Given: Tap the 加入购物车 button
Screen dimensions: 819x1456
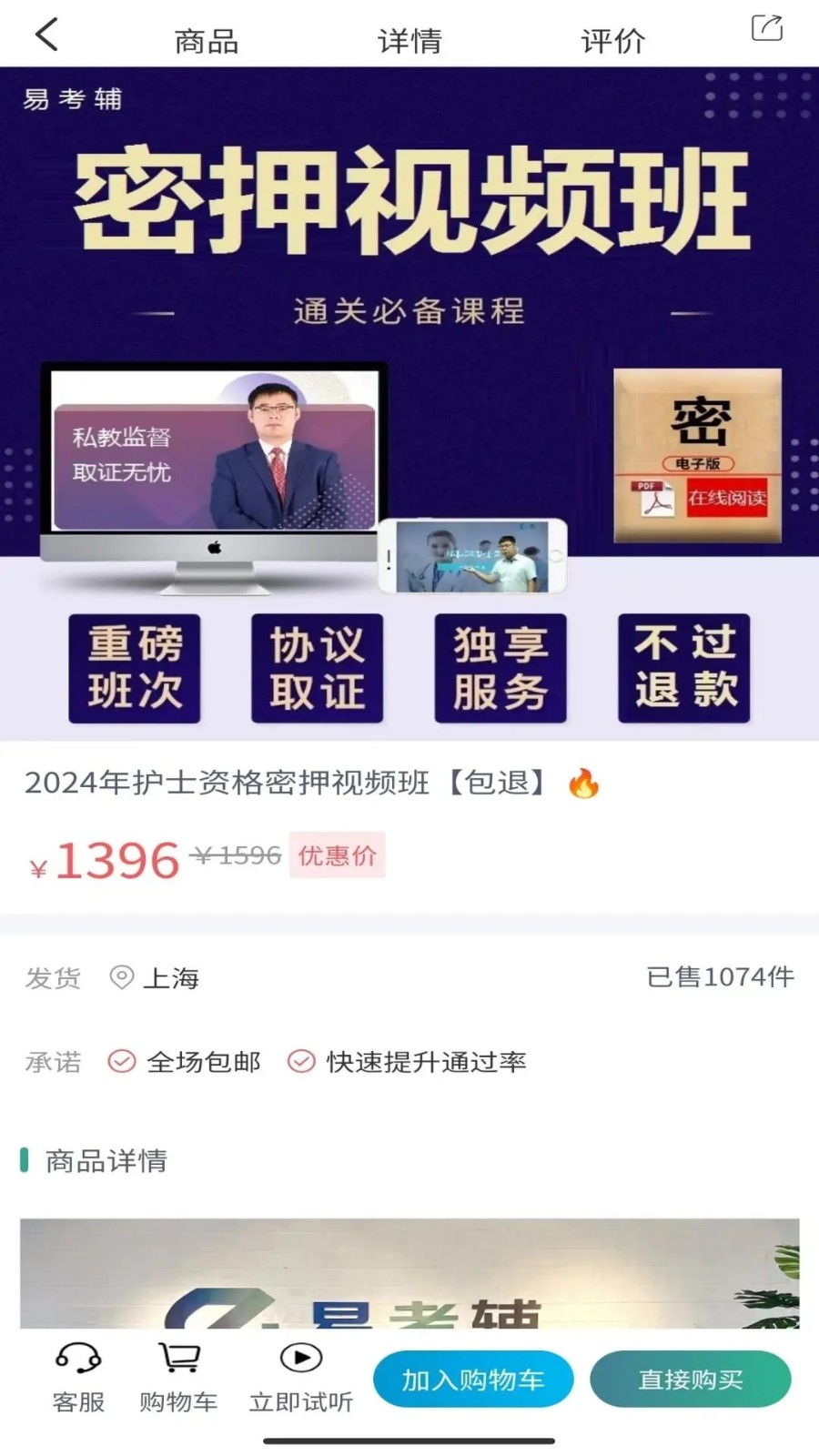Looking at the screenshot, I should click(x=472, y=1380).
